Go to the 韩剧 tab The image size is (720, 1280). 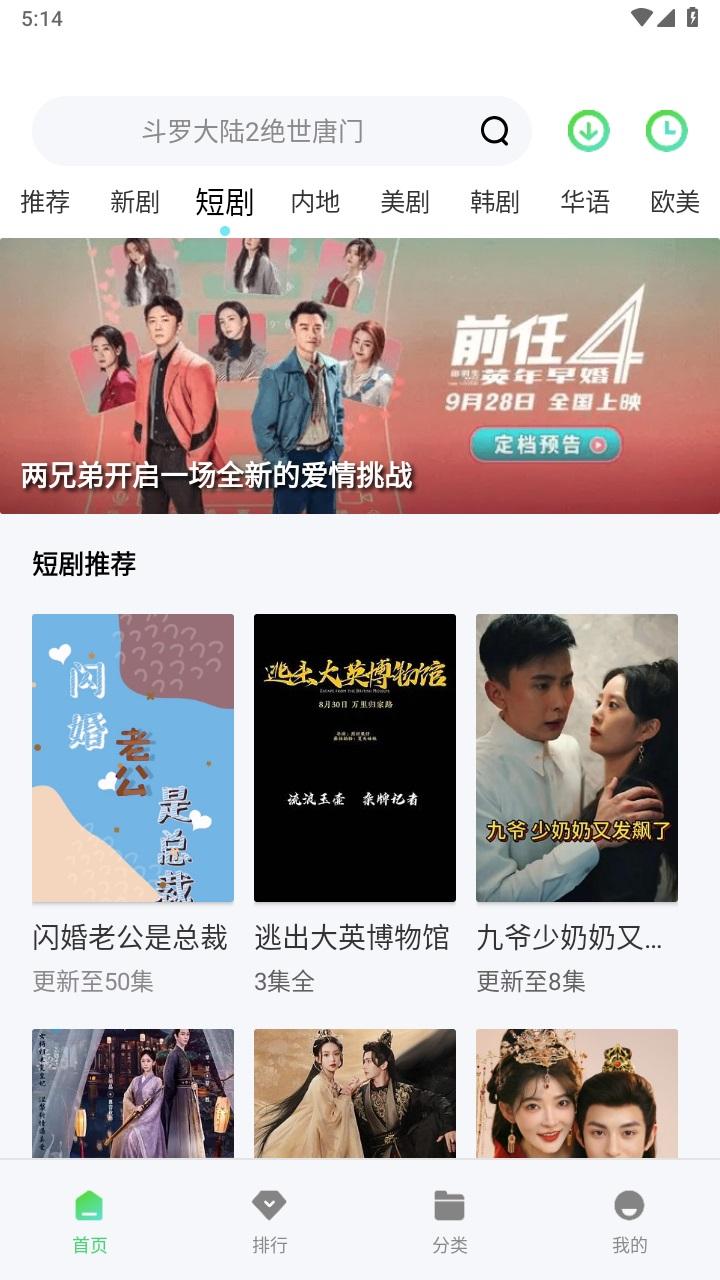(x=495, y=202)
